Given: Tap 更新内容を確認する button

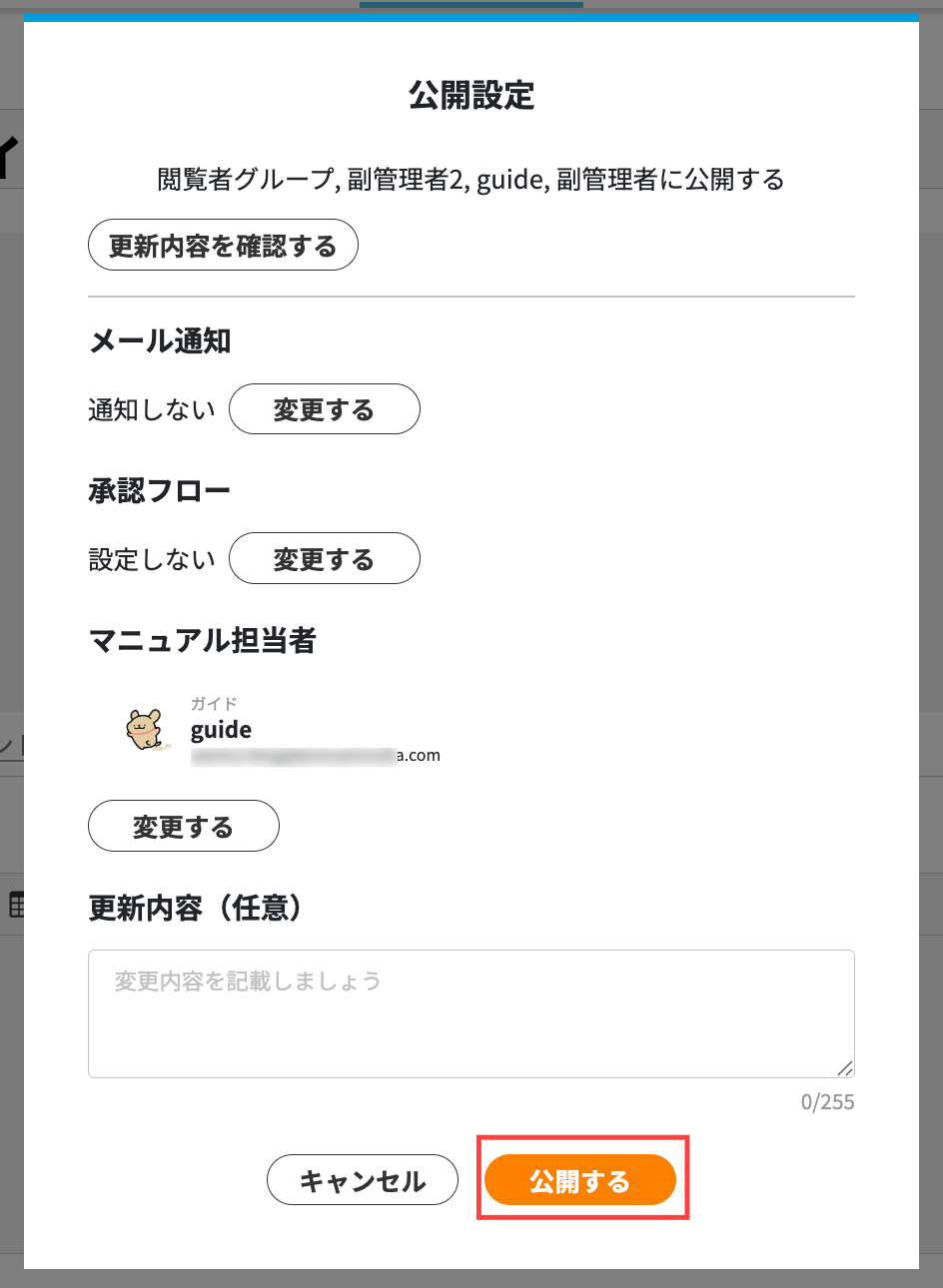Looking at the screenshot, I should 223,246.
